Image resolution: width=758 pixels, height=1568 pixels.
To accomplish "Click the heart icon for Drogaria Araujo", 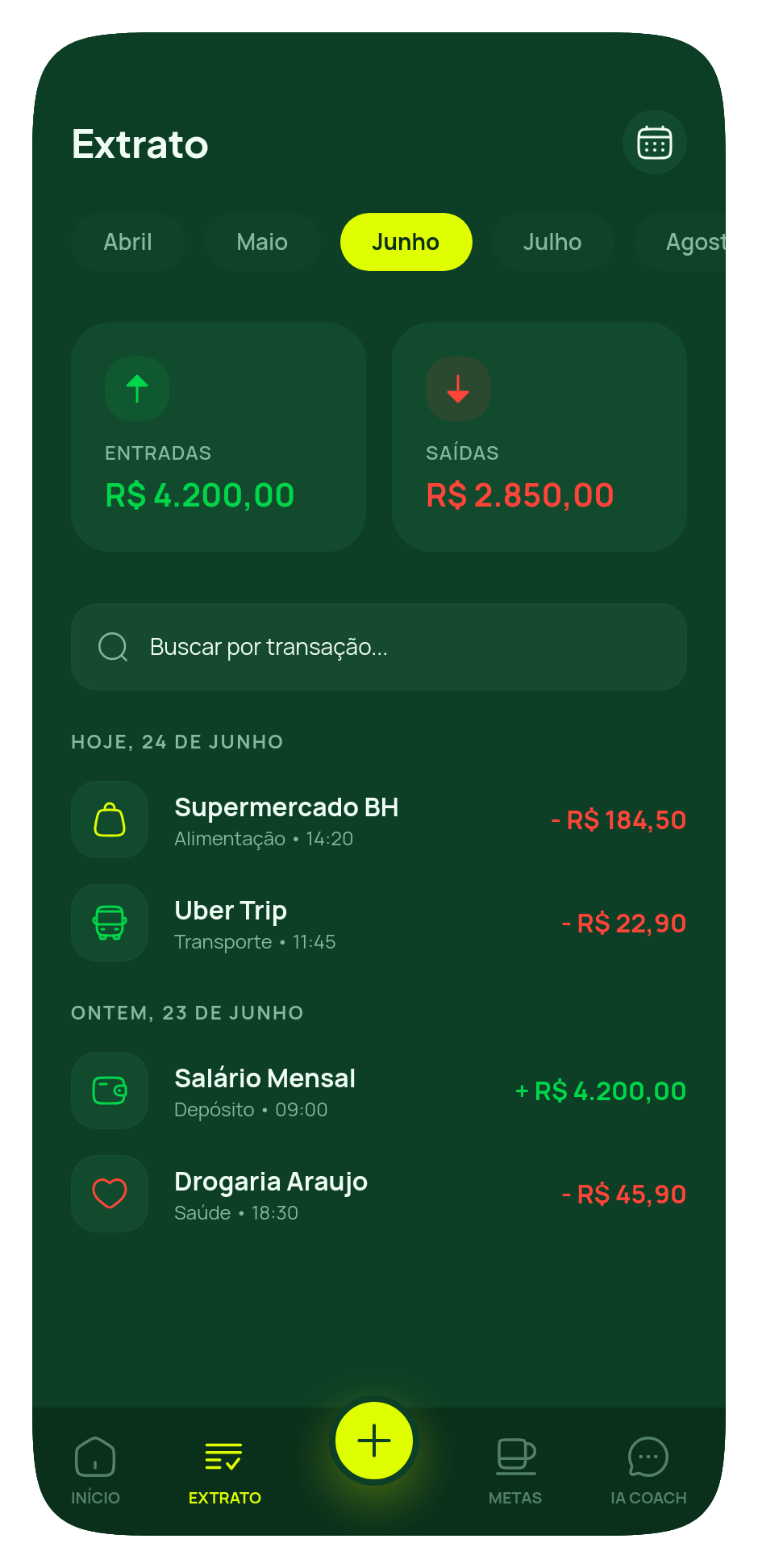I will 110,1194.
